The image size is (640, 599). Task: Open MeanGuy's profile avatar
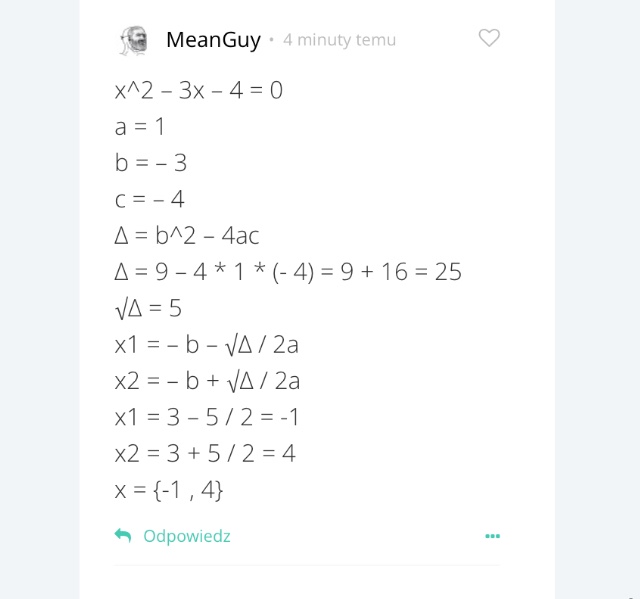point(133,40)
